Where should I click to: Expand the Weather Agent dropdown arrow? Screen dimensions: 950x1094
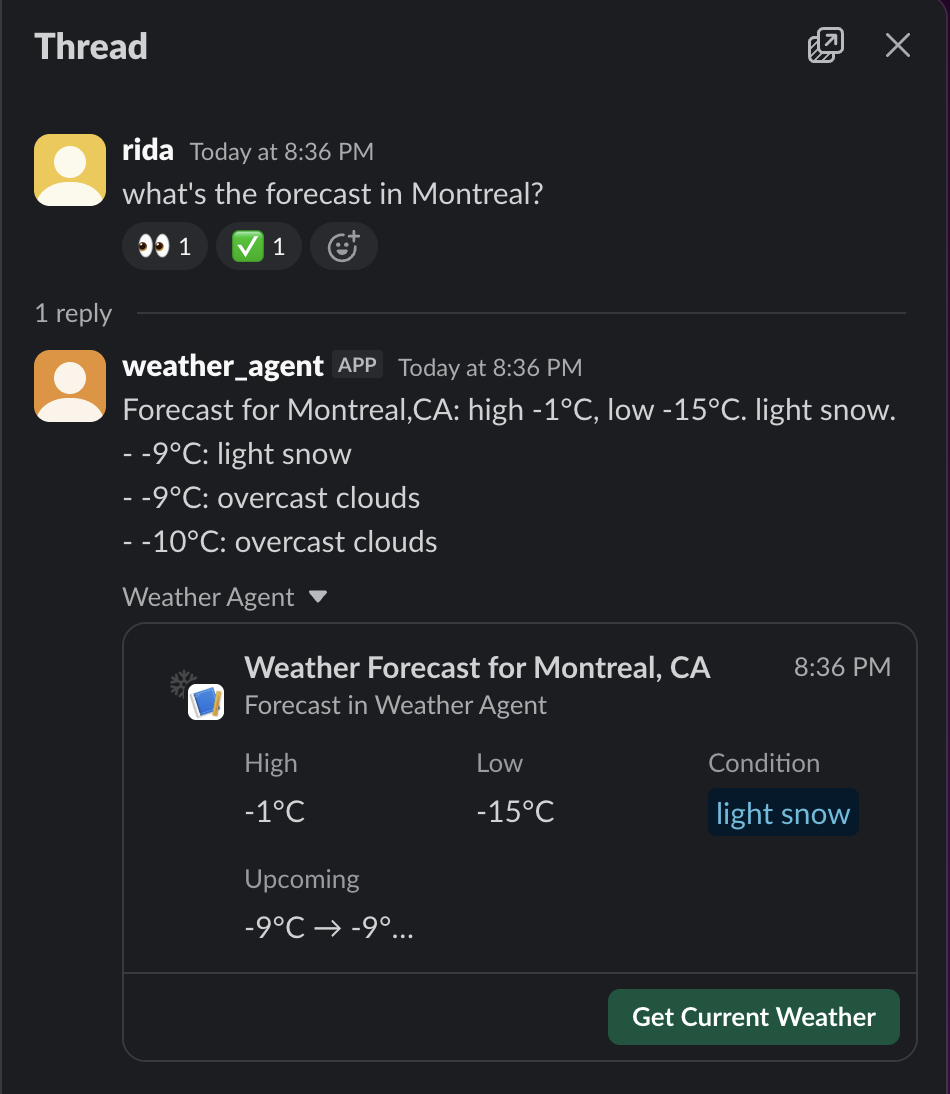(318, 596)
